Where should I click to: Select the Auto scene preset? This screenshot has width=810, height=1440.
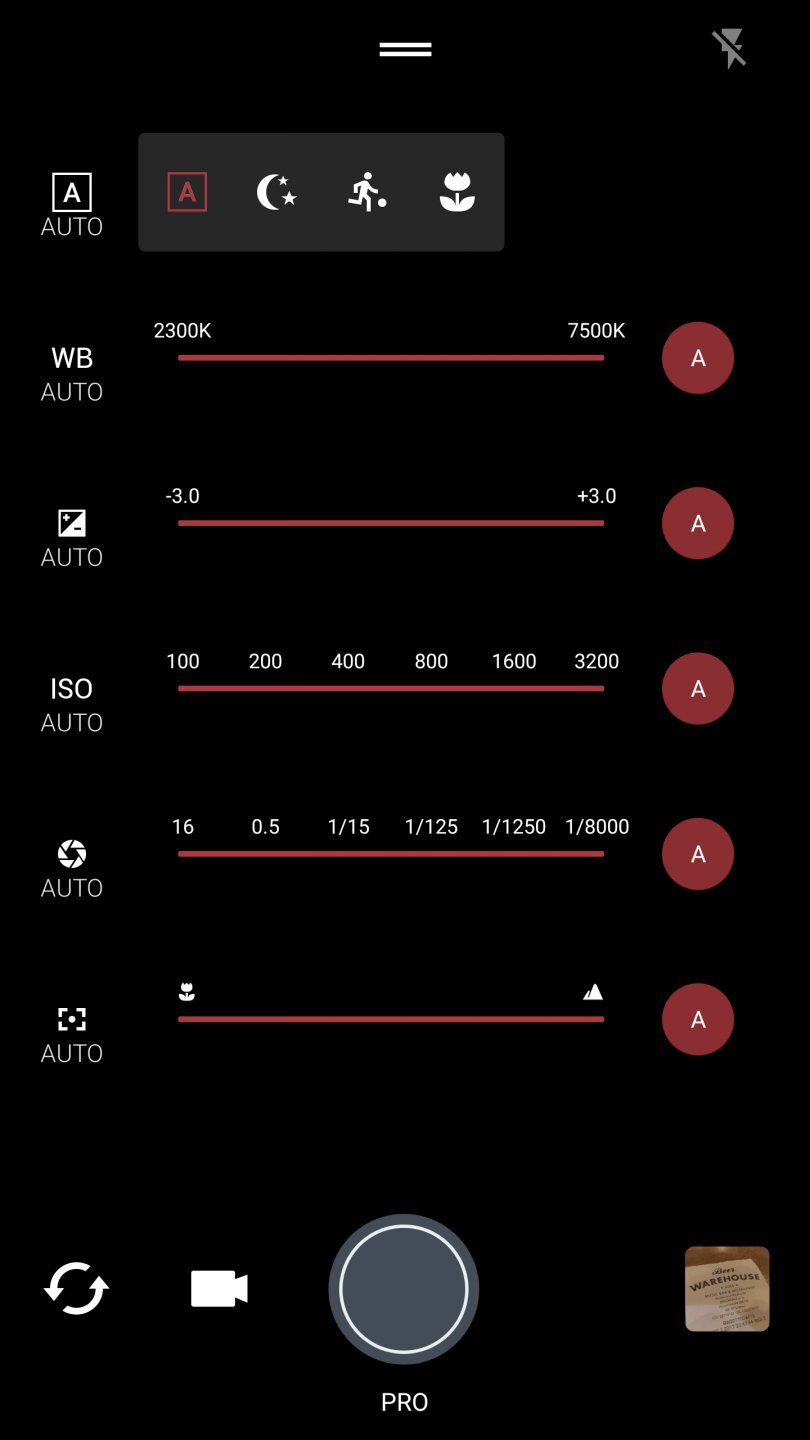(185, 192)
